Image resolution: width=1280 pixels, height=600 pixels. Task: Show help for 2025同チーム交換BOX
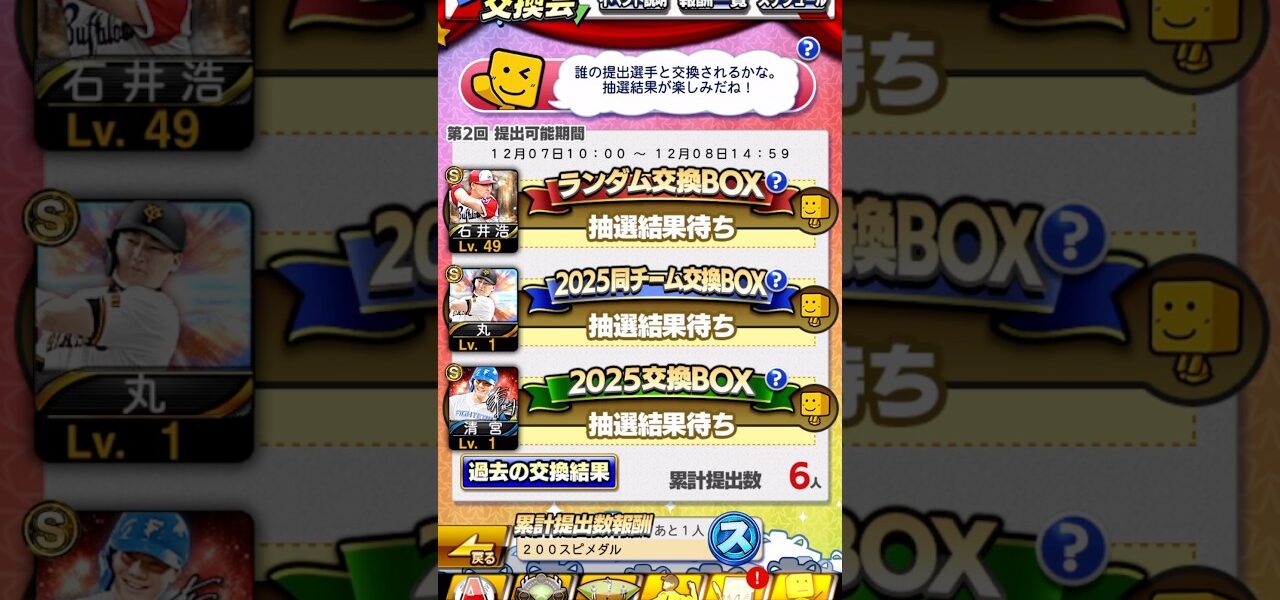tap(776, 280)
